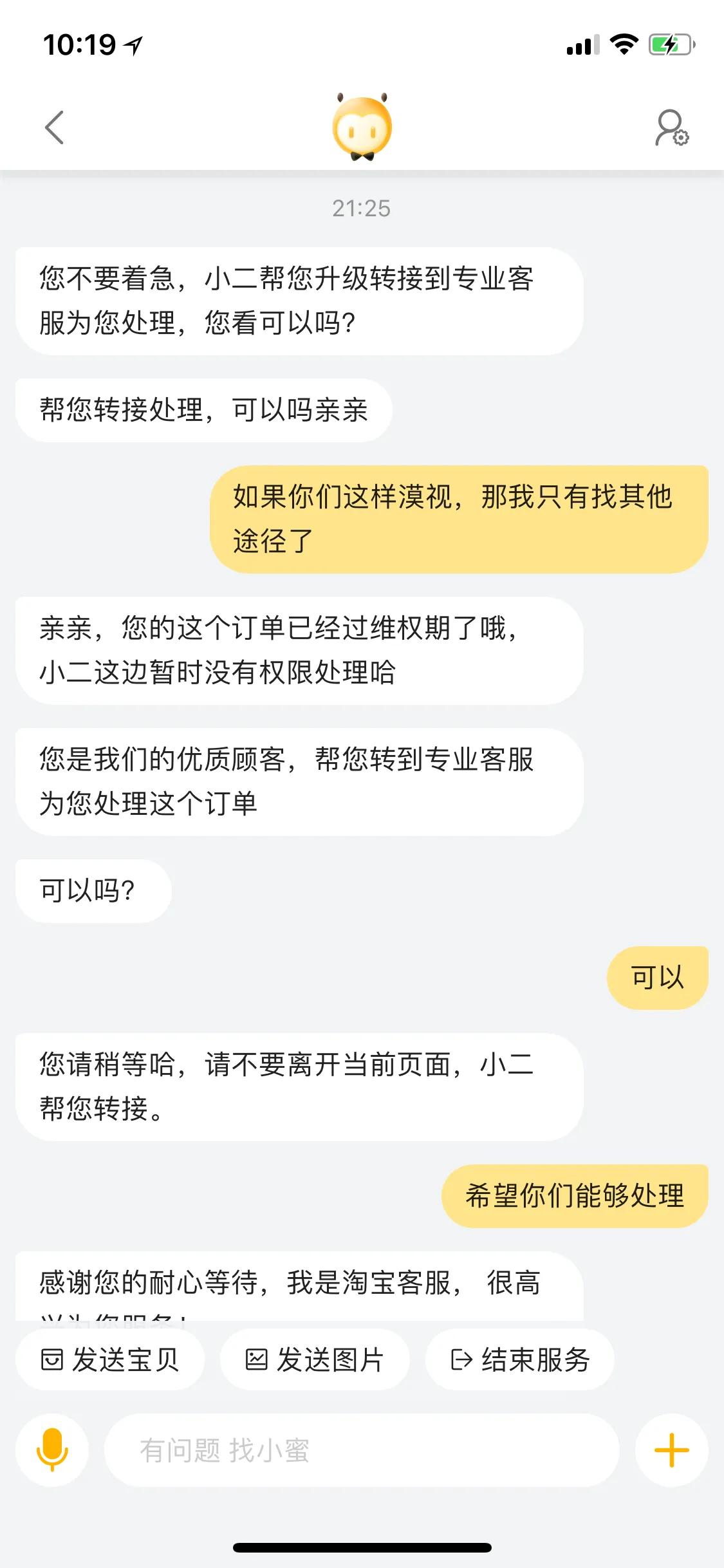Tap the Wi-Fi icon in status bar

tap(622, 45)
